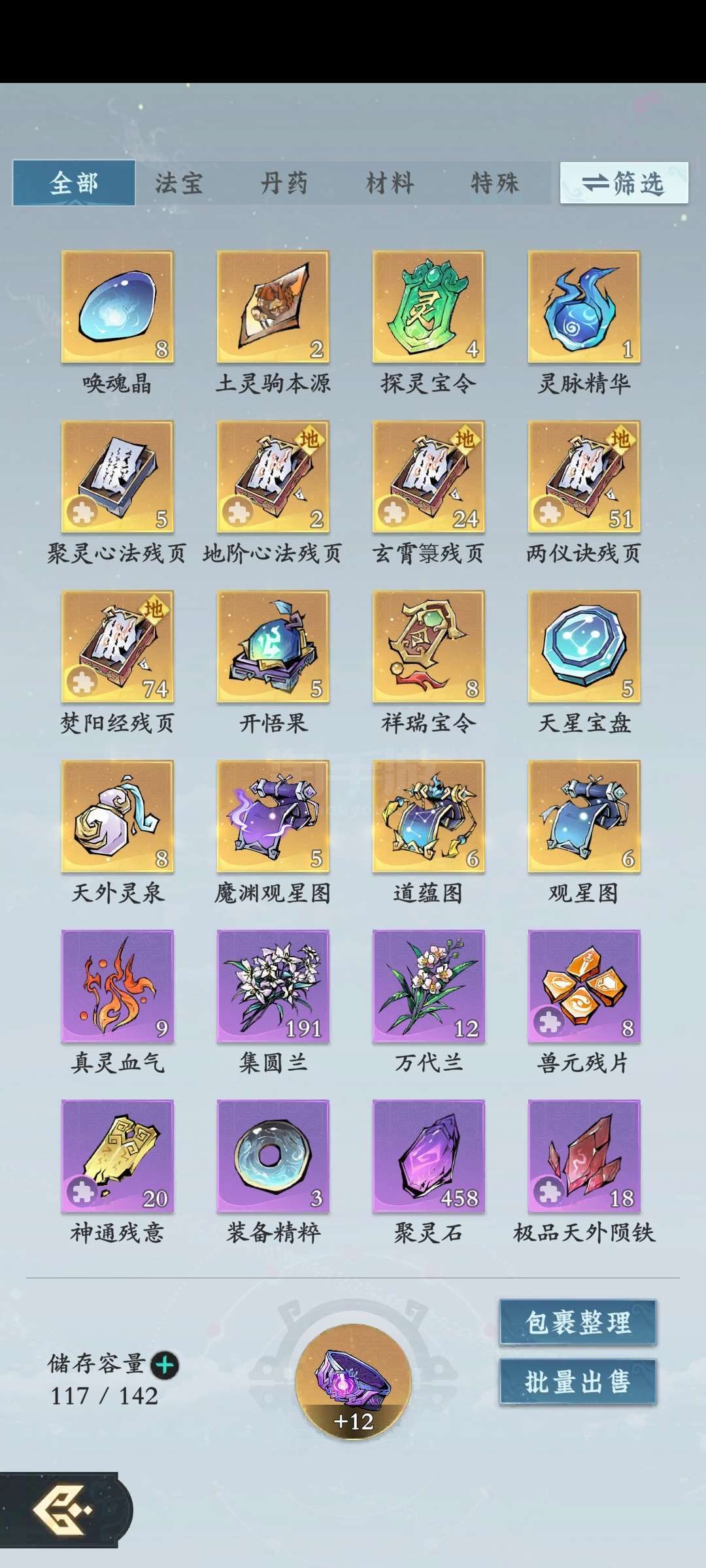Image resolution: width=706 pixels, height=1568 pixels.
Task: Tap the 天星宝盘 item
Action: point(584,647)
